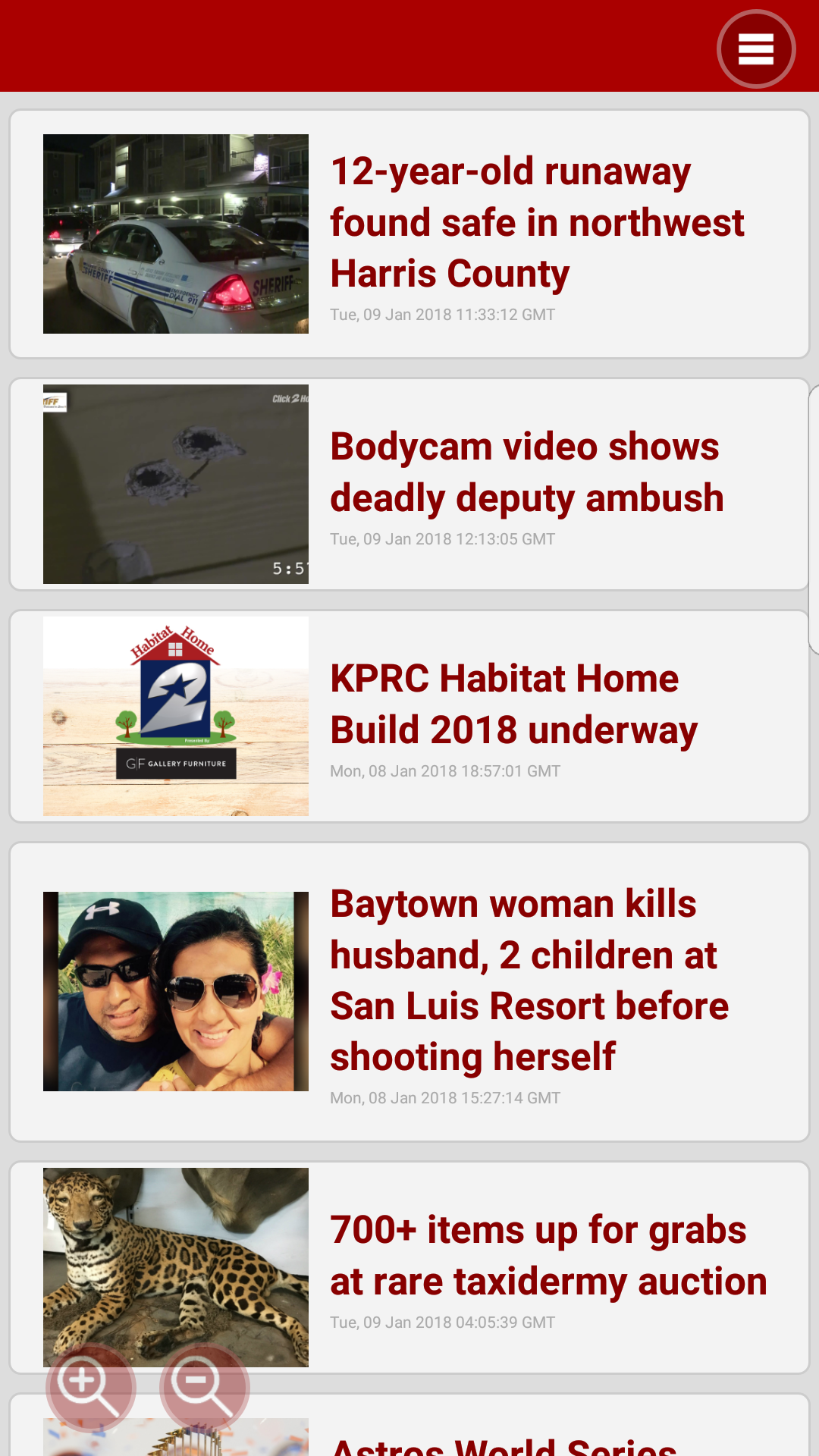Tap the leopard taxidermy thumbnail
Image resolution: width=819 pixels, height=1456 pixels.
(x=176, y=1268)
